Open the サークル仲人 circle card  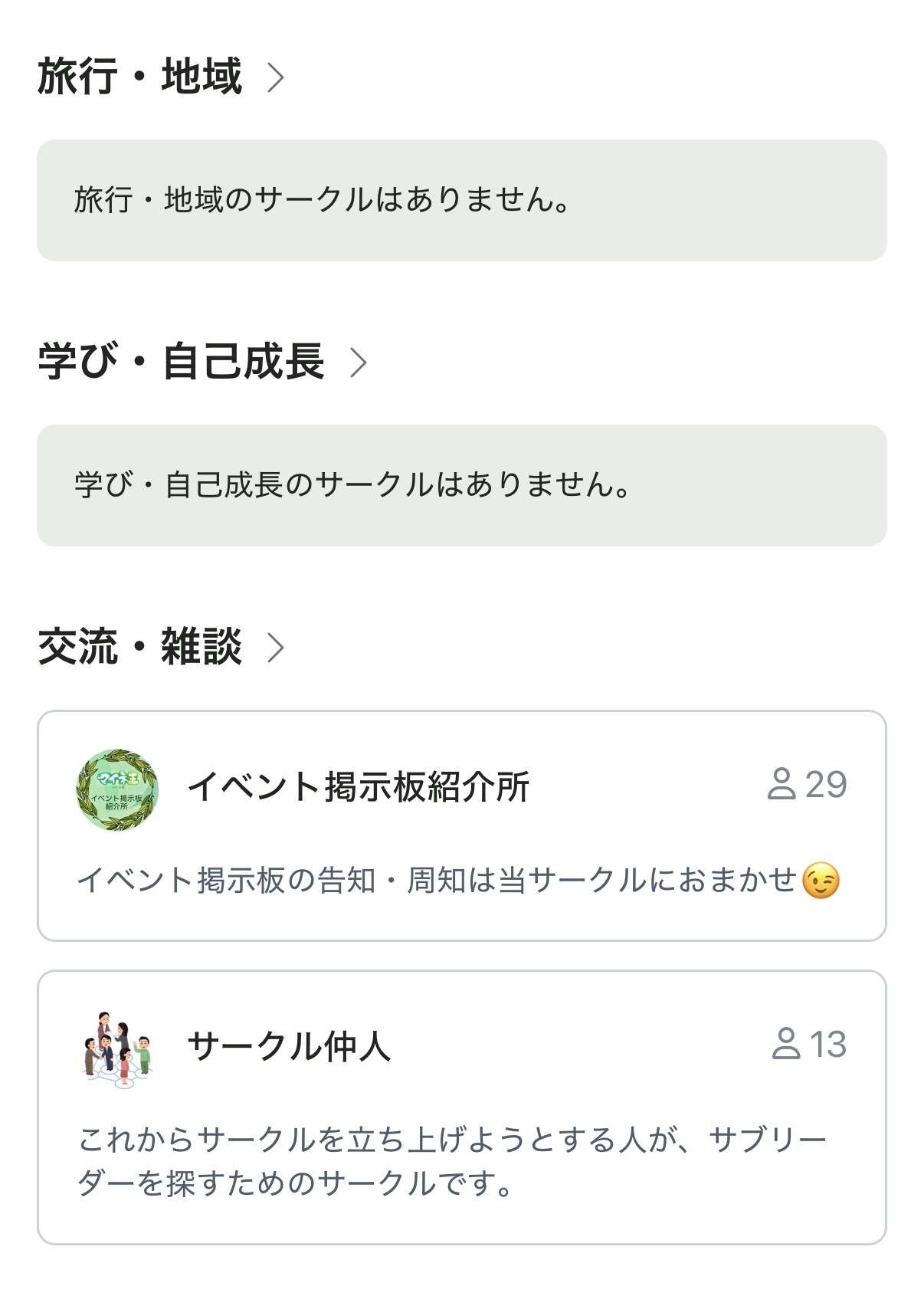coord(461,1107)
